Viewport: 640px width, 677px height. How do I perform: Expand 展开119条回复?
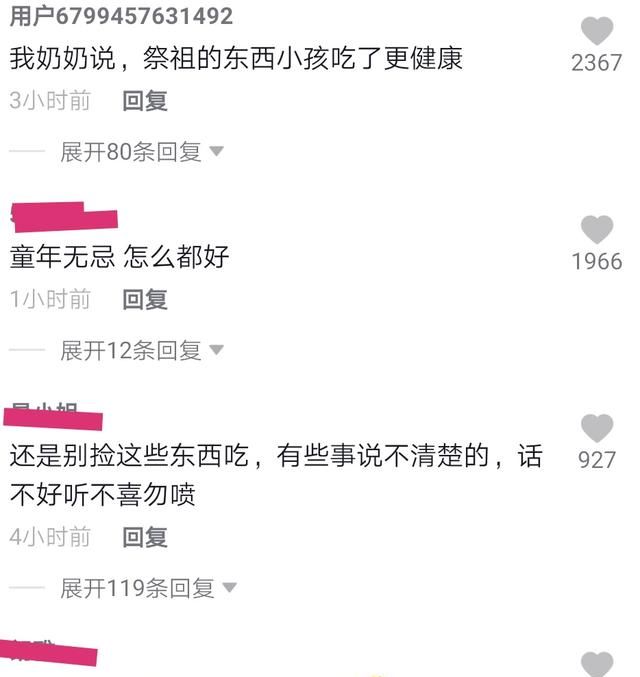pos(147,588)
